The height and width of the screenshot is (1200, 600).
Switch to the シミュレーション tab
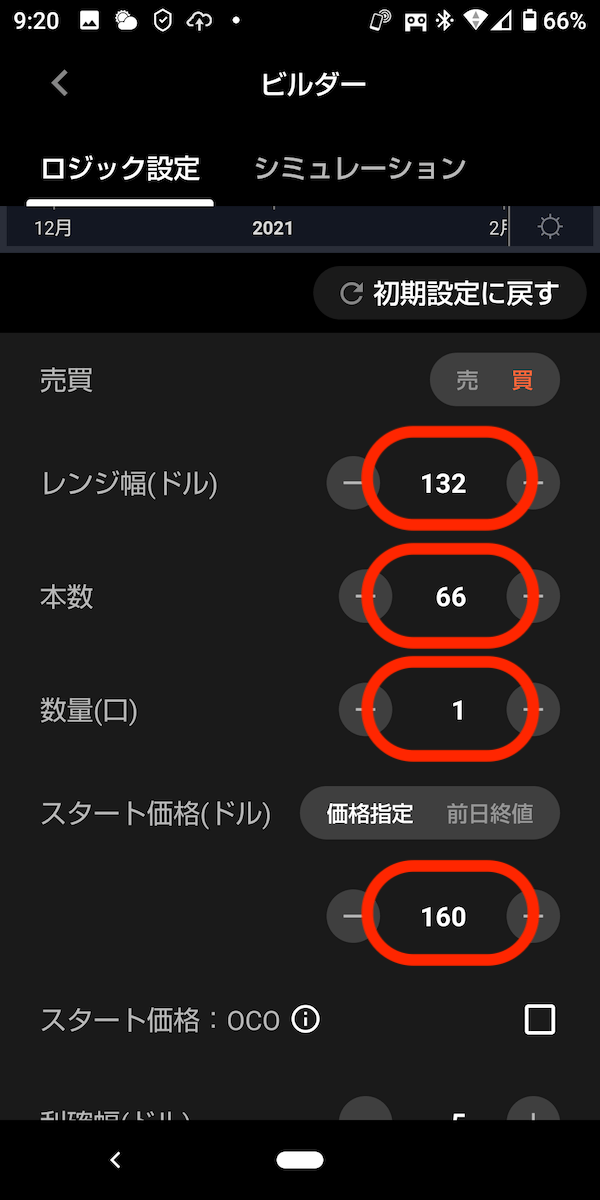360,168
